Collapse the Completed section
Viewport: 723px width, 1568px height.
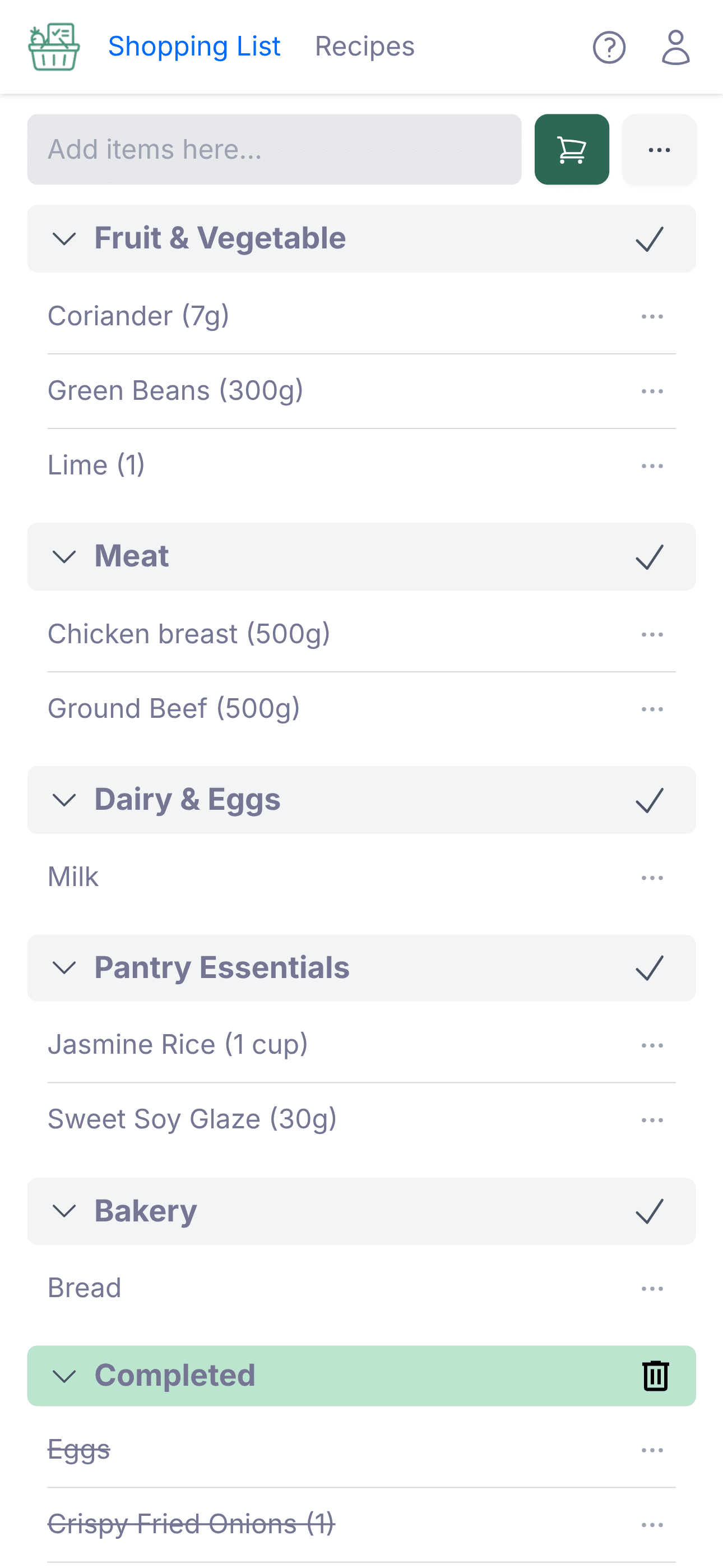coord(65,1376)
